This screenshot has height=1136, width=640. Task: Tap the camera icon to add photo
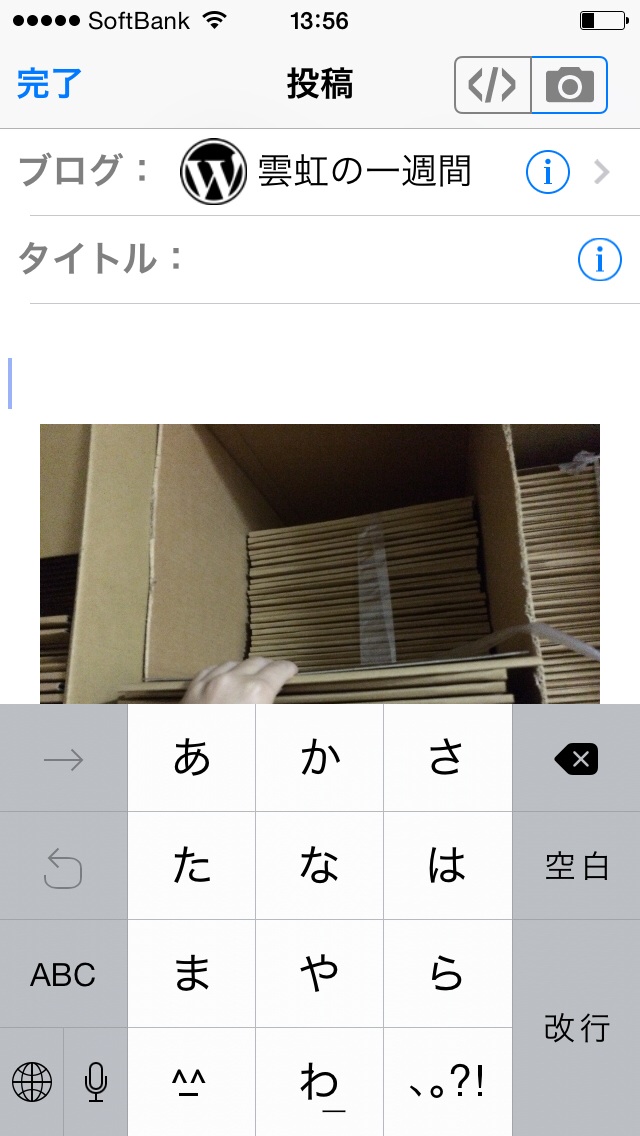pyautogui.click(x=569, y=86)
